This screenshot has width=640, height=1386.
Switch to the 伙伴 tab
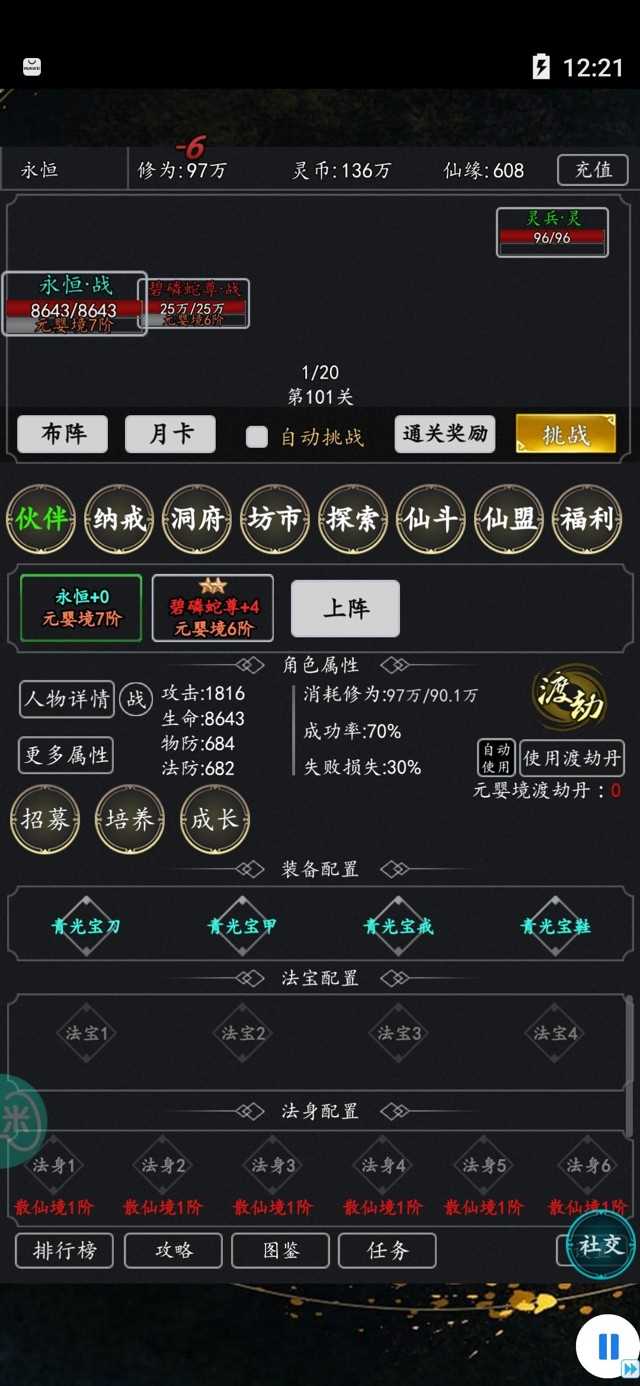(41, 519)
